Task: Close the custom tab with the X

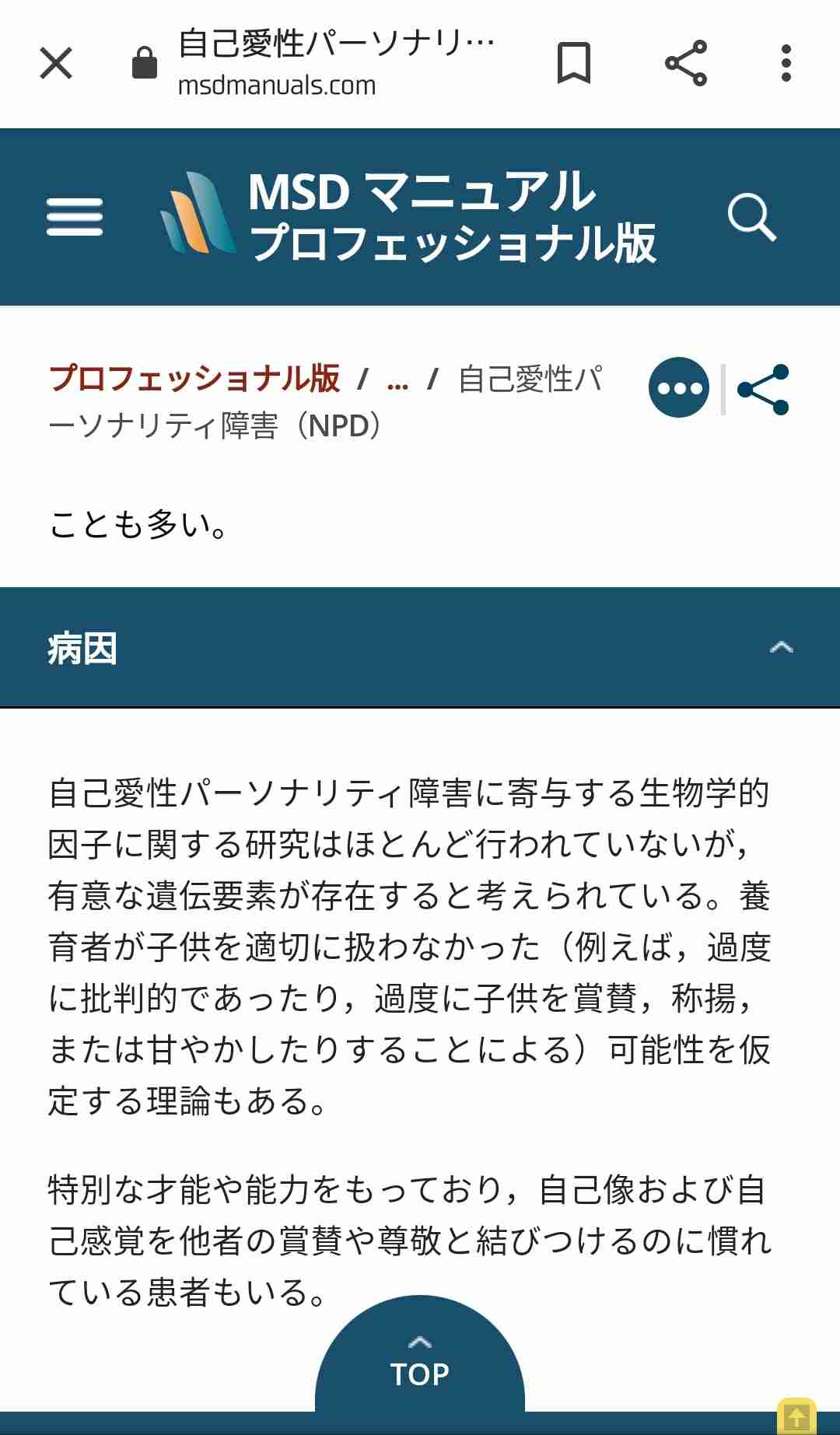Action: click(55, 62)
